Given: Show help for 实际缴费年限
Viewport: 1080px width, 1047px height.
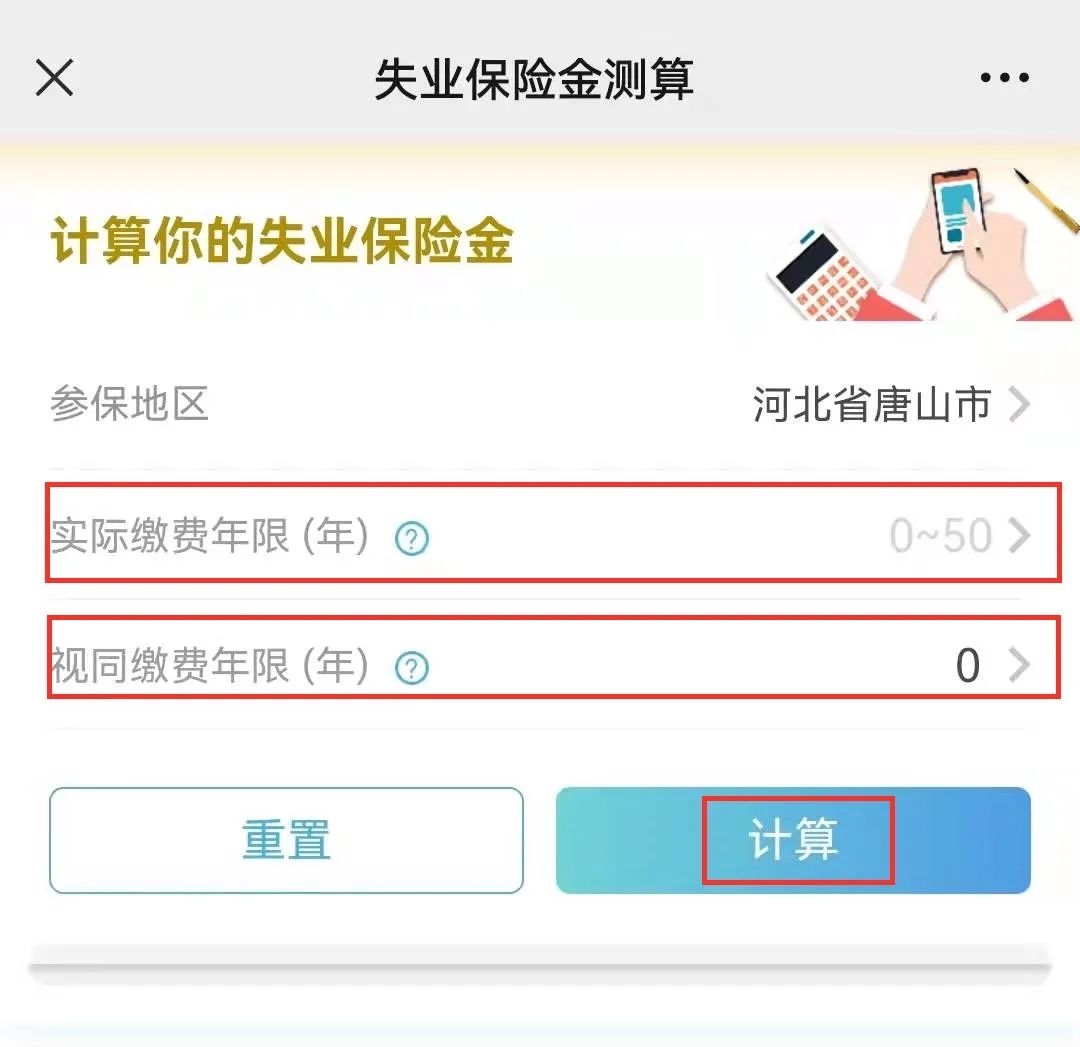Looking at the screenshot, I should point(412,539).
